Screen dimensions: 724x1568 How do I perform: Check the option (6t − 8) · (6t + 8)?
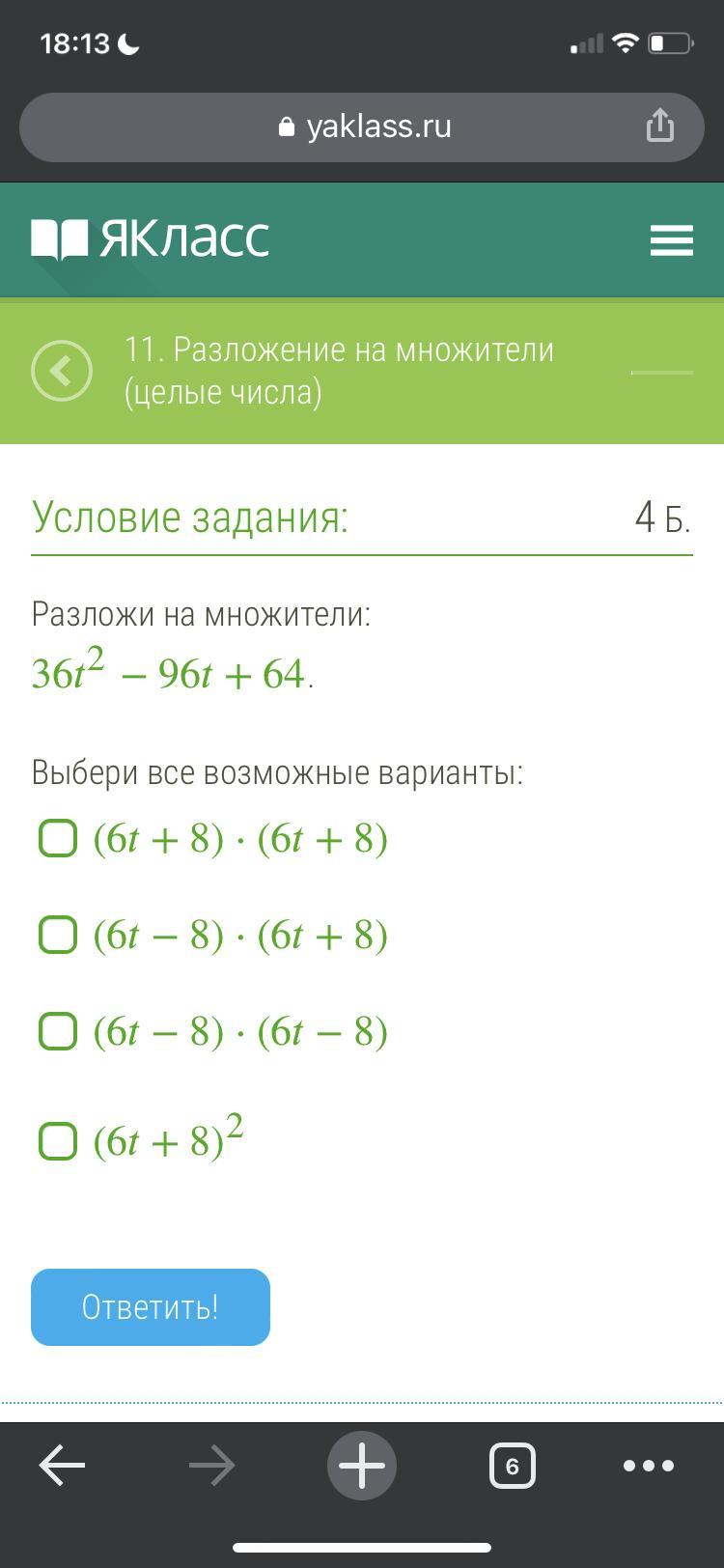[58, 935]
